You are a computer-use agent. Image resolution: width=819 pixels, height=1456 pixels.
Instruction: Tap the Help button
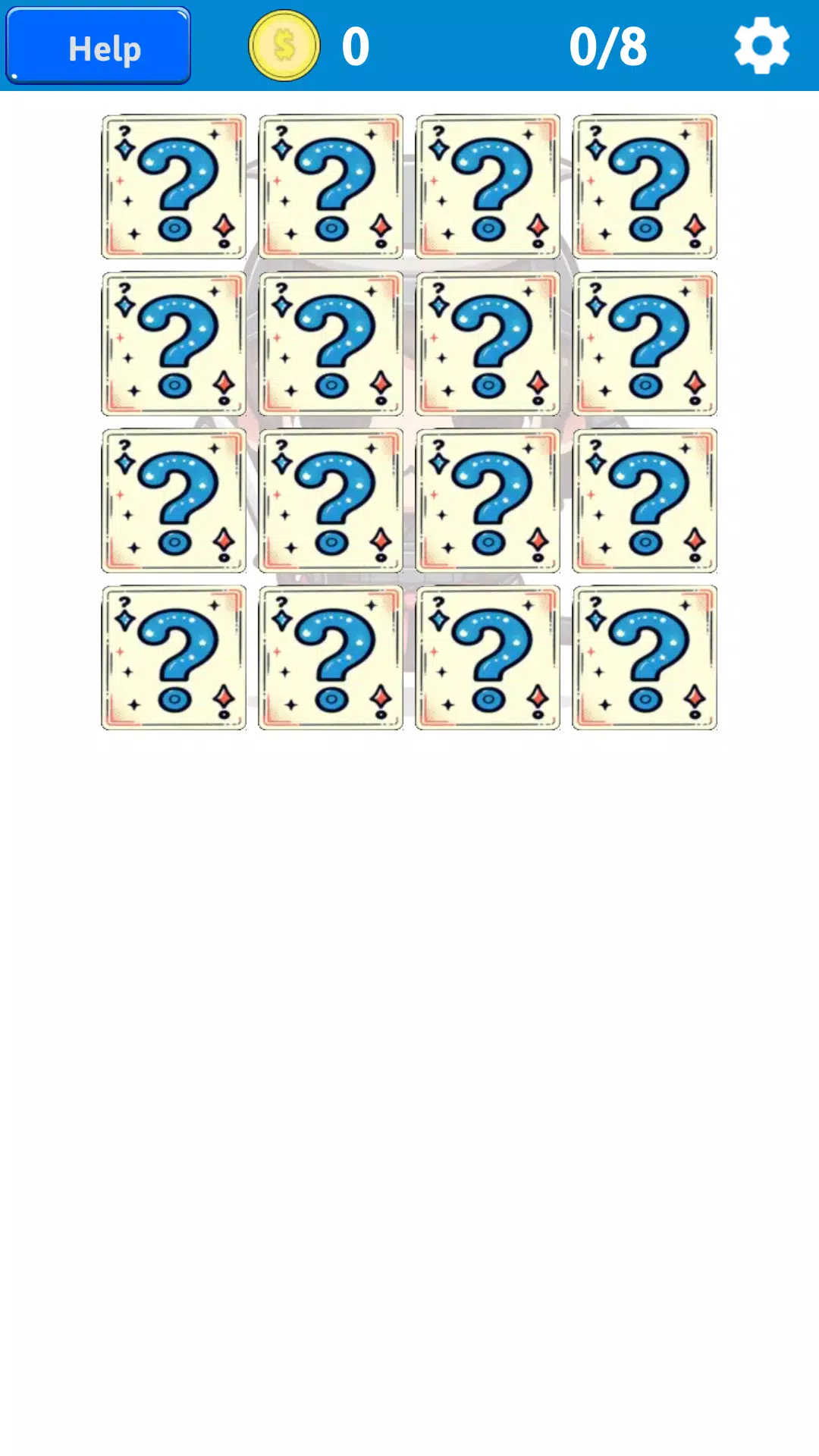point(99,45)
